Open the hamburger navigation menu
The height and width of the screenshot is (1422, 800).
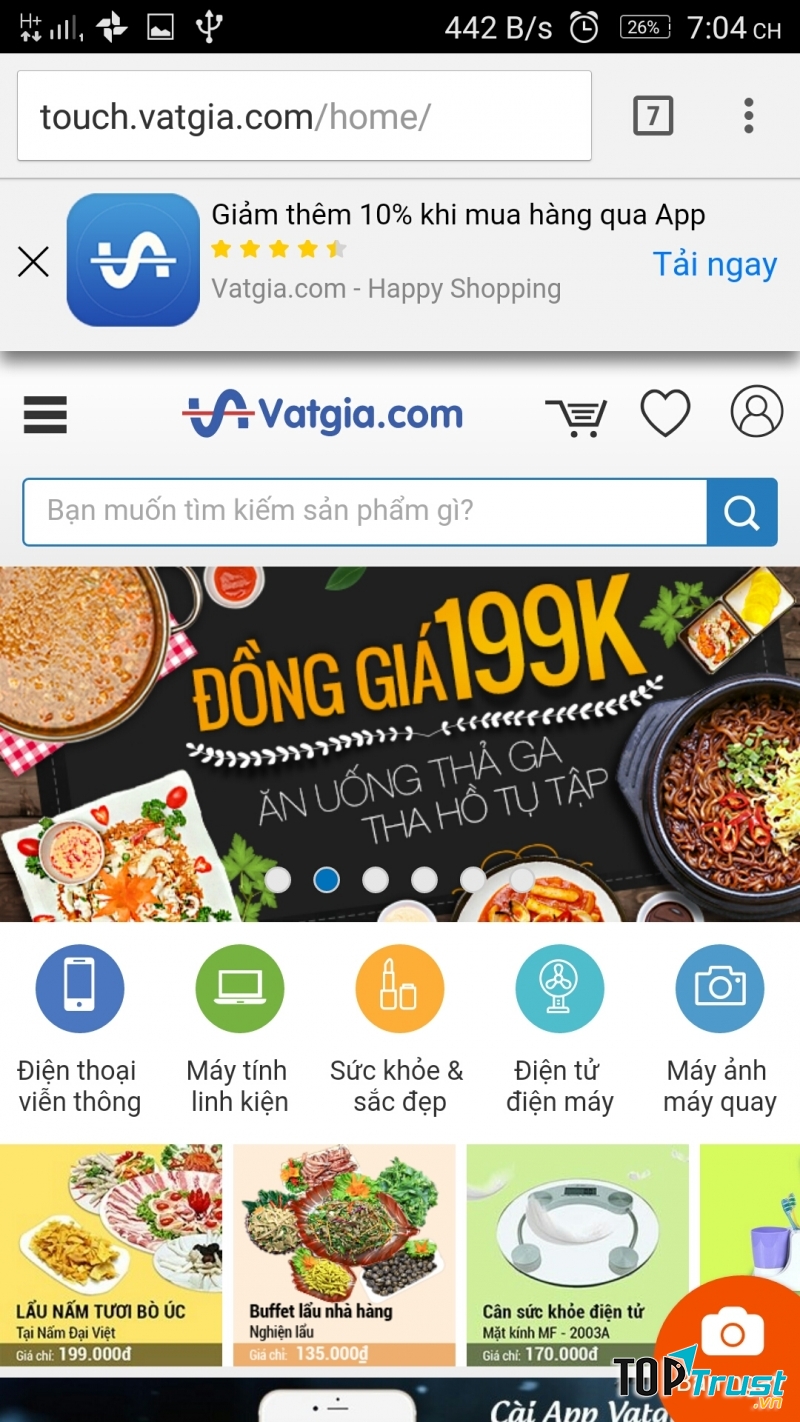point(44,413)
